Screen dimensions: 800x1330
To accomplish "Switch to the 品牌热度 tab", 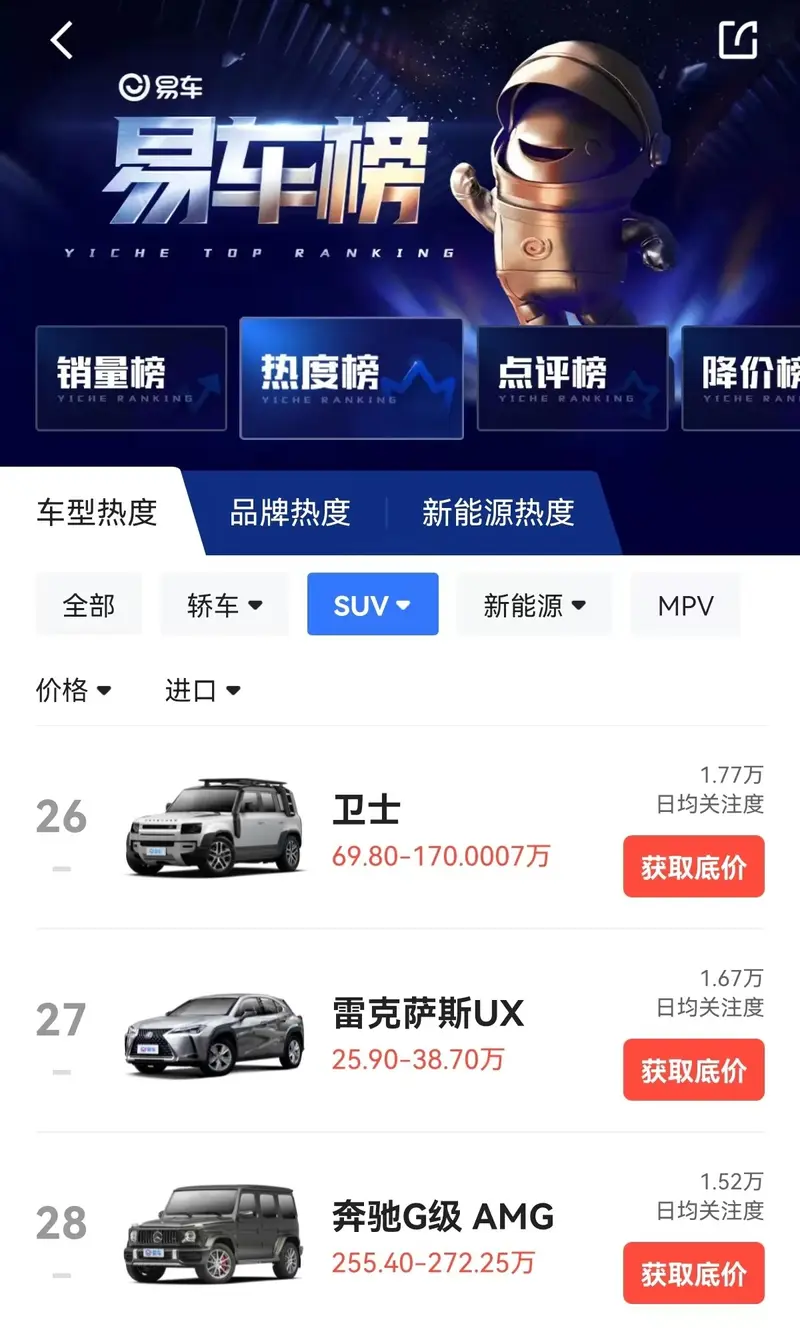I will point(290,512).
